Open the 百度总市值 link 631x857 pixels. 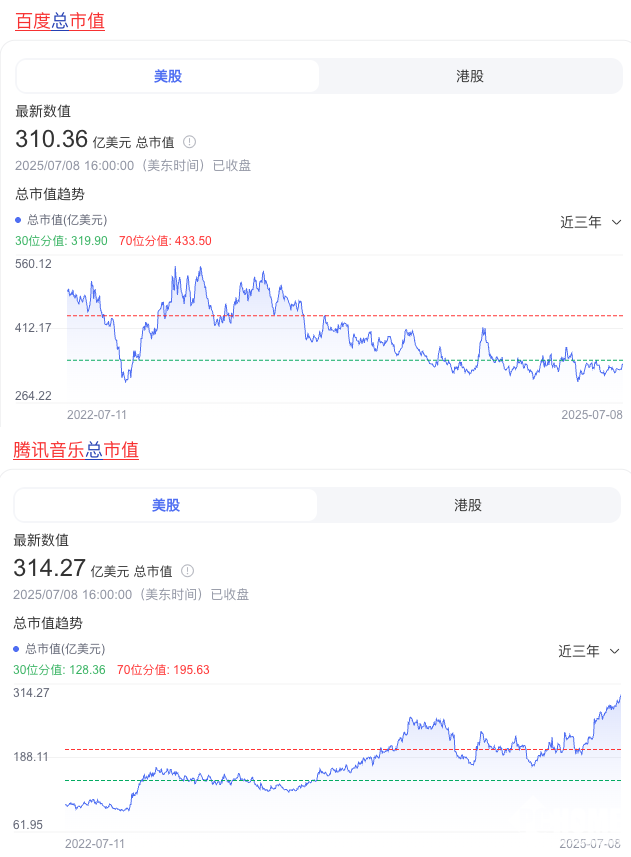point(60,20)
